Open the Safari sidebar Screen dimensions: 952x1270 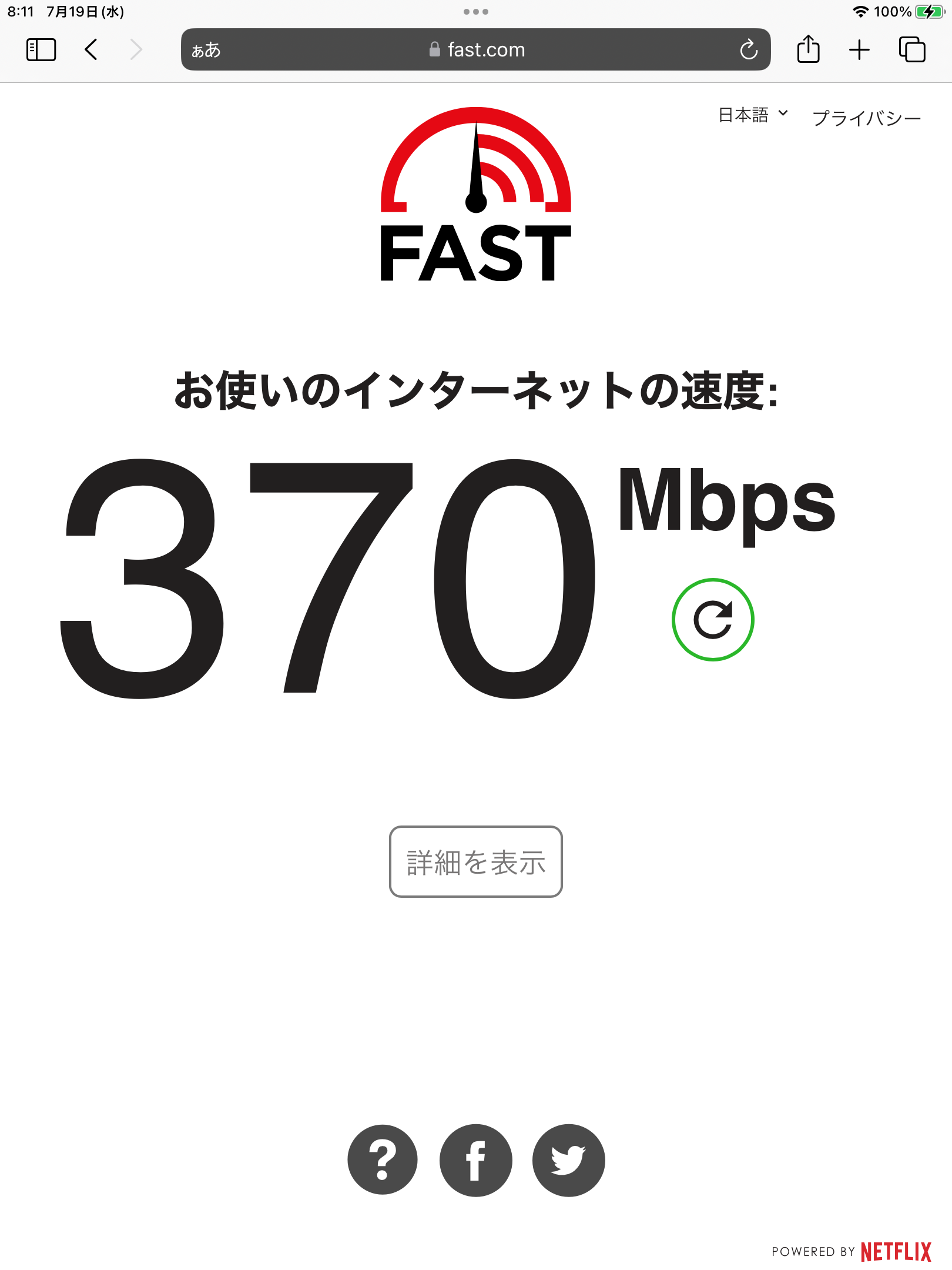pos(41,49)
